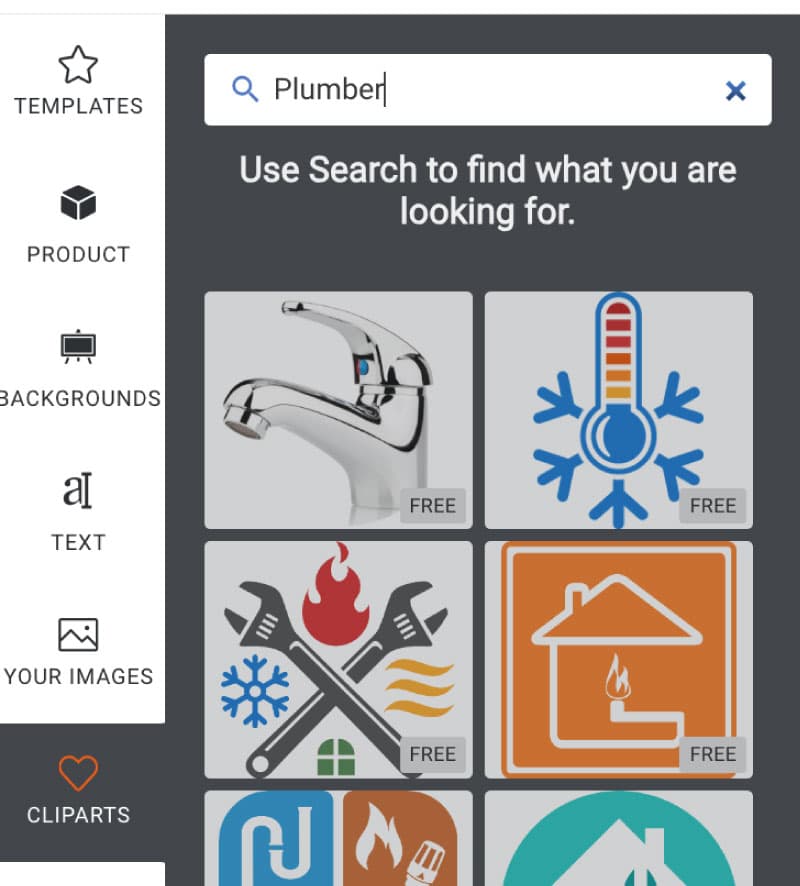The width and height of the screenshot is (800, 886).
Task: Select the blue pipe and flame clipart
Action: tap(338, 838)
